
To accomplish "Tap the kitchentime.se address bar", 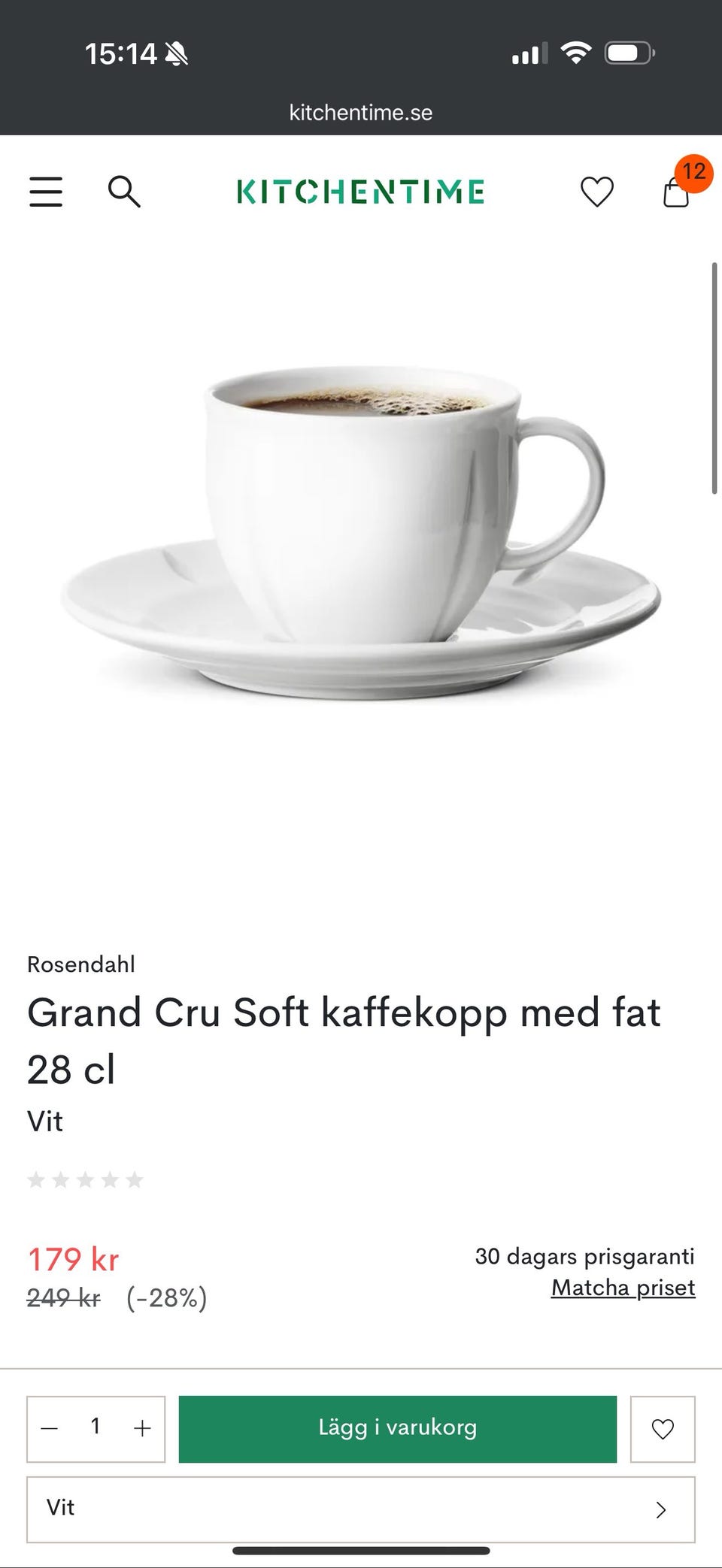I will (361, 113).
